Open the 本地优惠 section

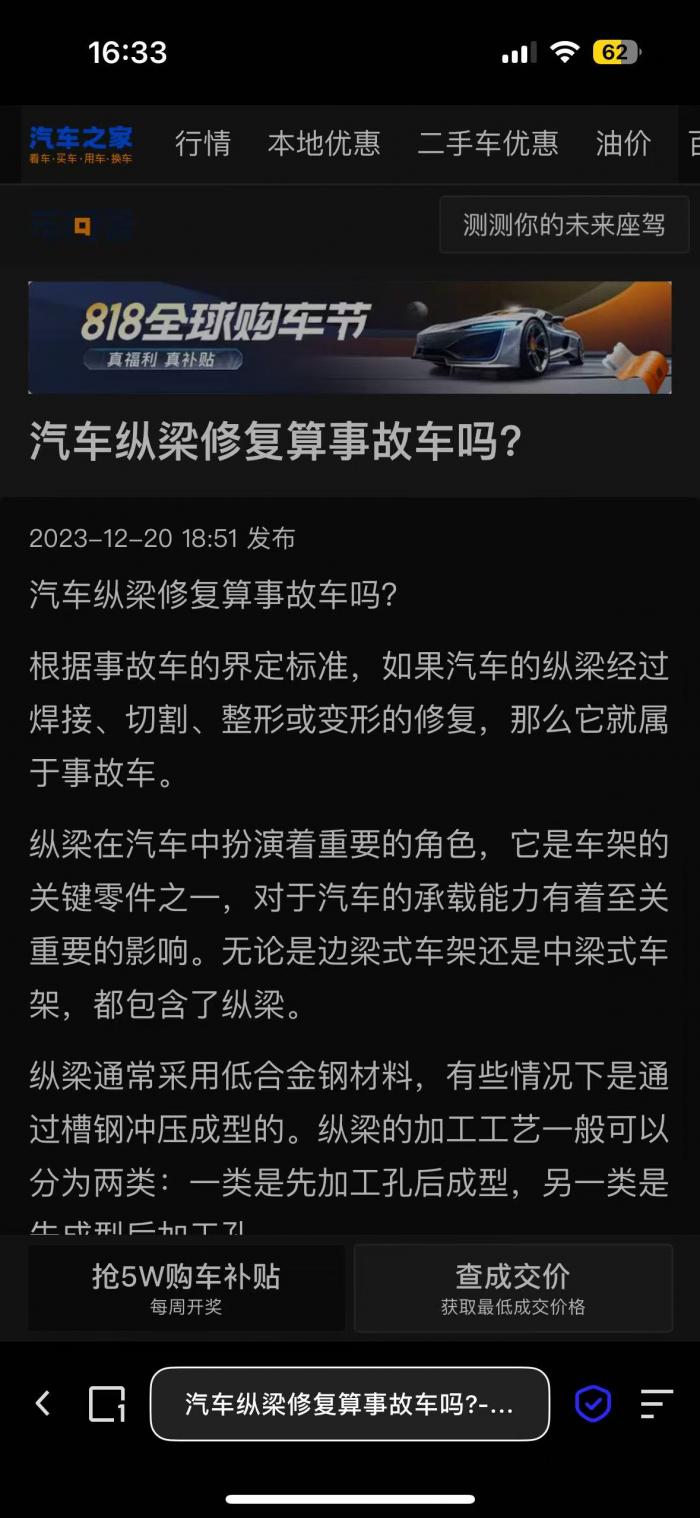click(324, 144)
